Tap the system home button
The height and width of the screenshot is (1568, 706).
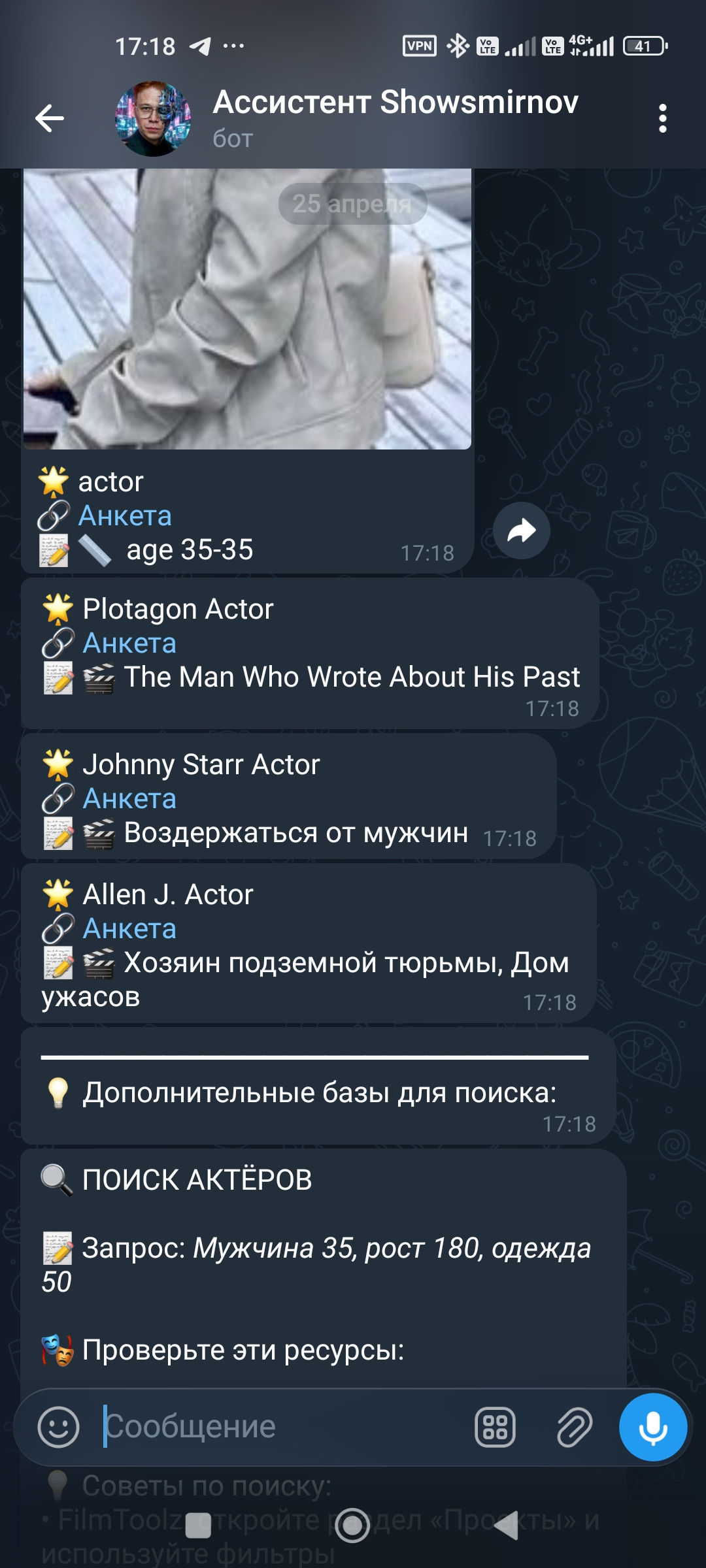352,1526
